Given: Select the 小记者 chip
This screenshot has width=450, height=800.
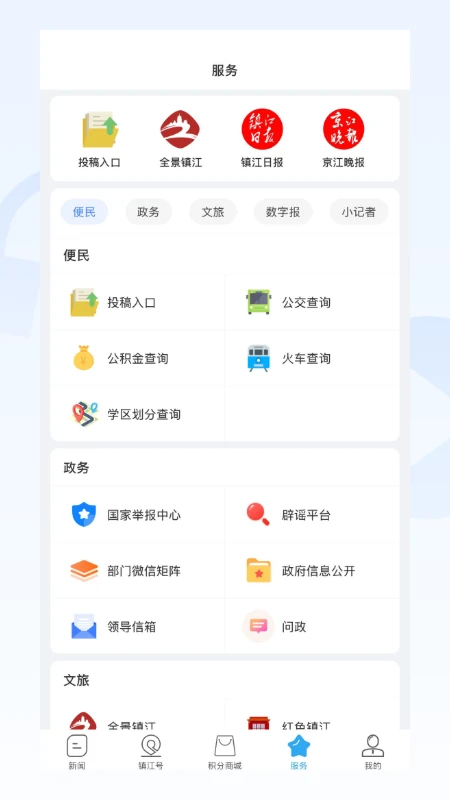Looking at the screenshot, I should [x=359, y=212].
